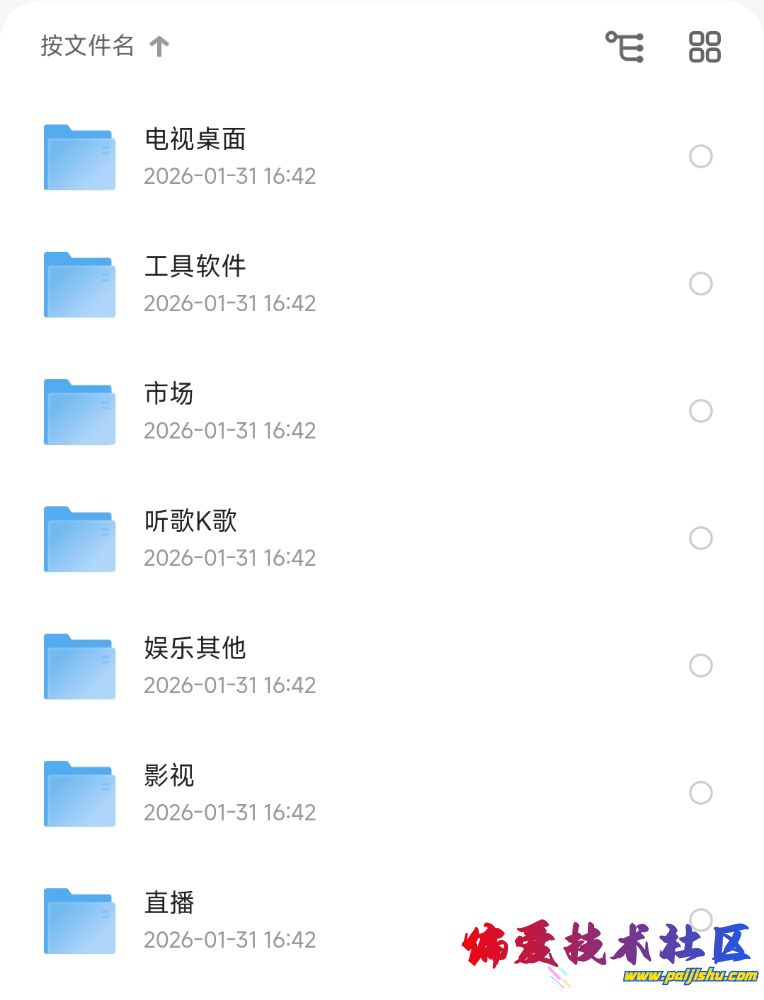Open the 影视 folder entry
Image resolution: width=764 pixels, height=1000 pixels.
coord(168,775)
